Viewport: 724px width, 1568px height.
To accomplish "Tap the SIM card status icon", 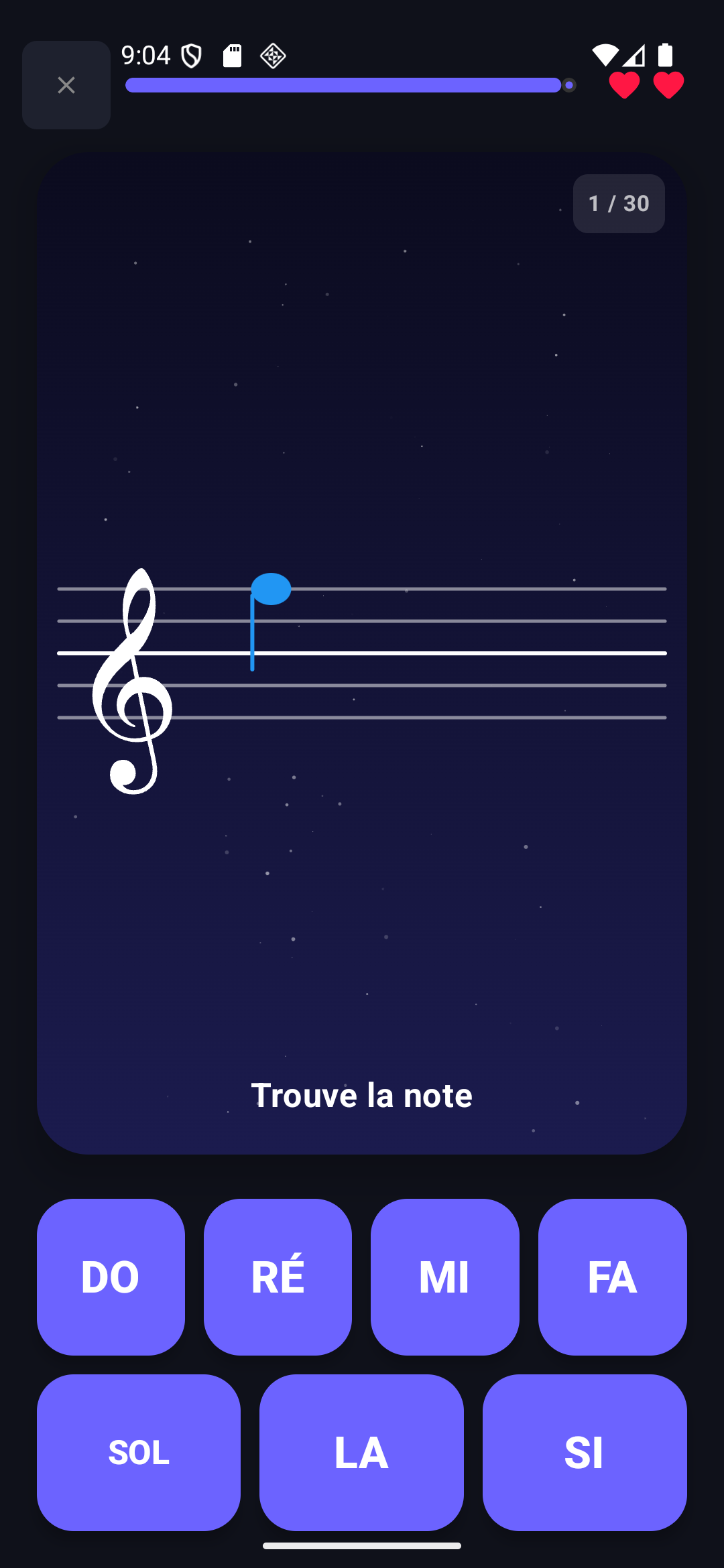I will (232, 56).
